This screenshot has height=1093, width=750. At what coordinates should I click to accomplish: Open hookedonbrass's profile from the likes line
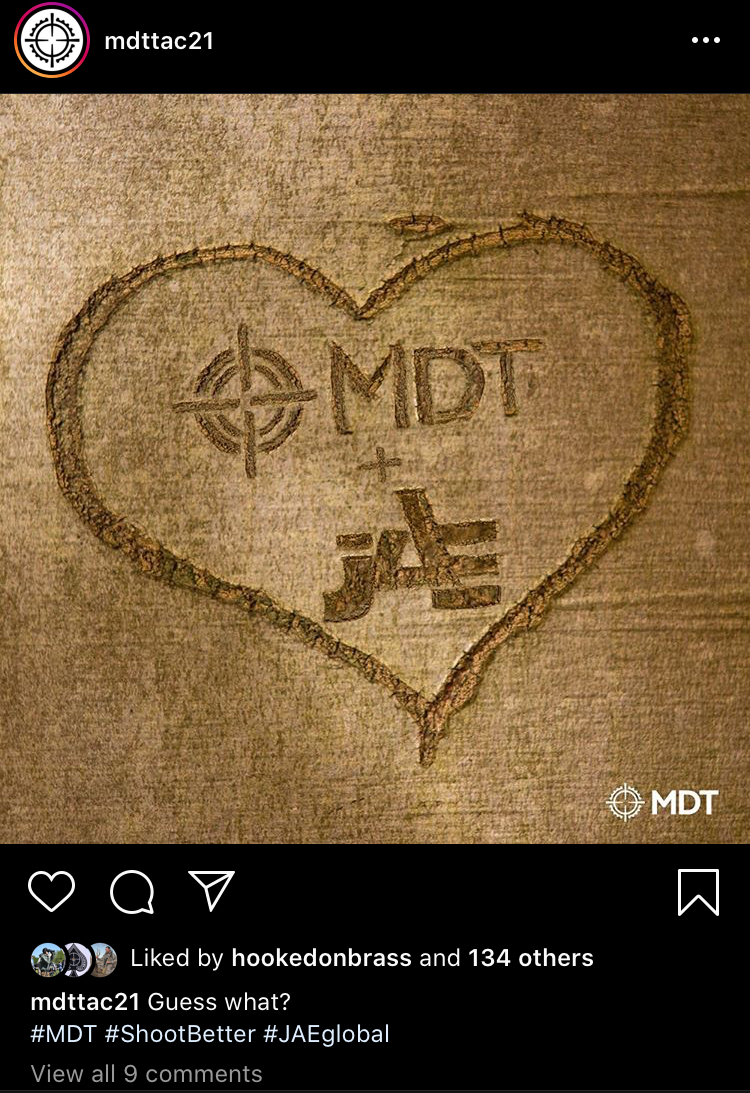point(321,958)
